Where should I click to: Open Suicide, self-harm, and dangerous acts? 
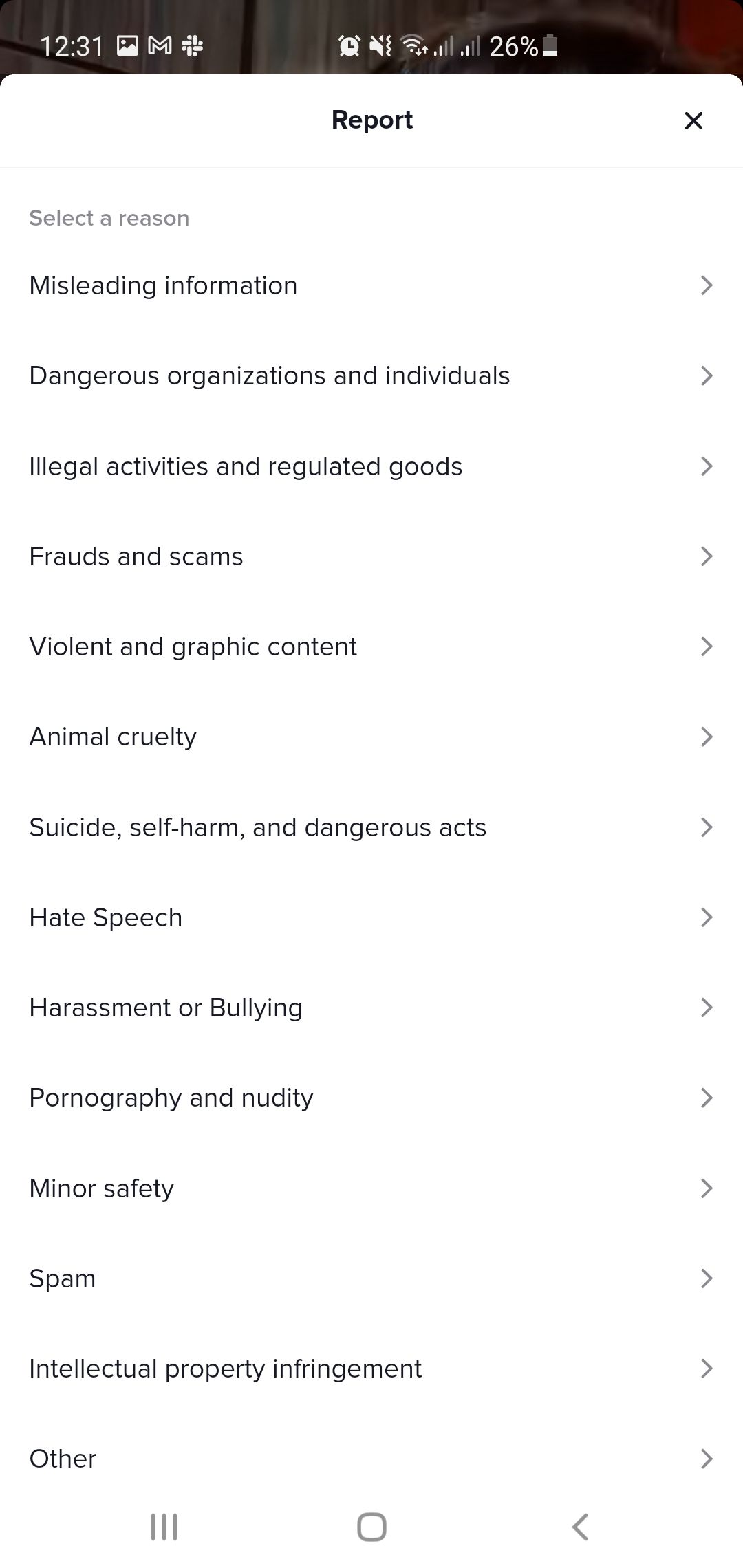pyautogui.click(x=371, y=827)
